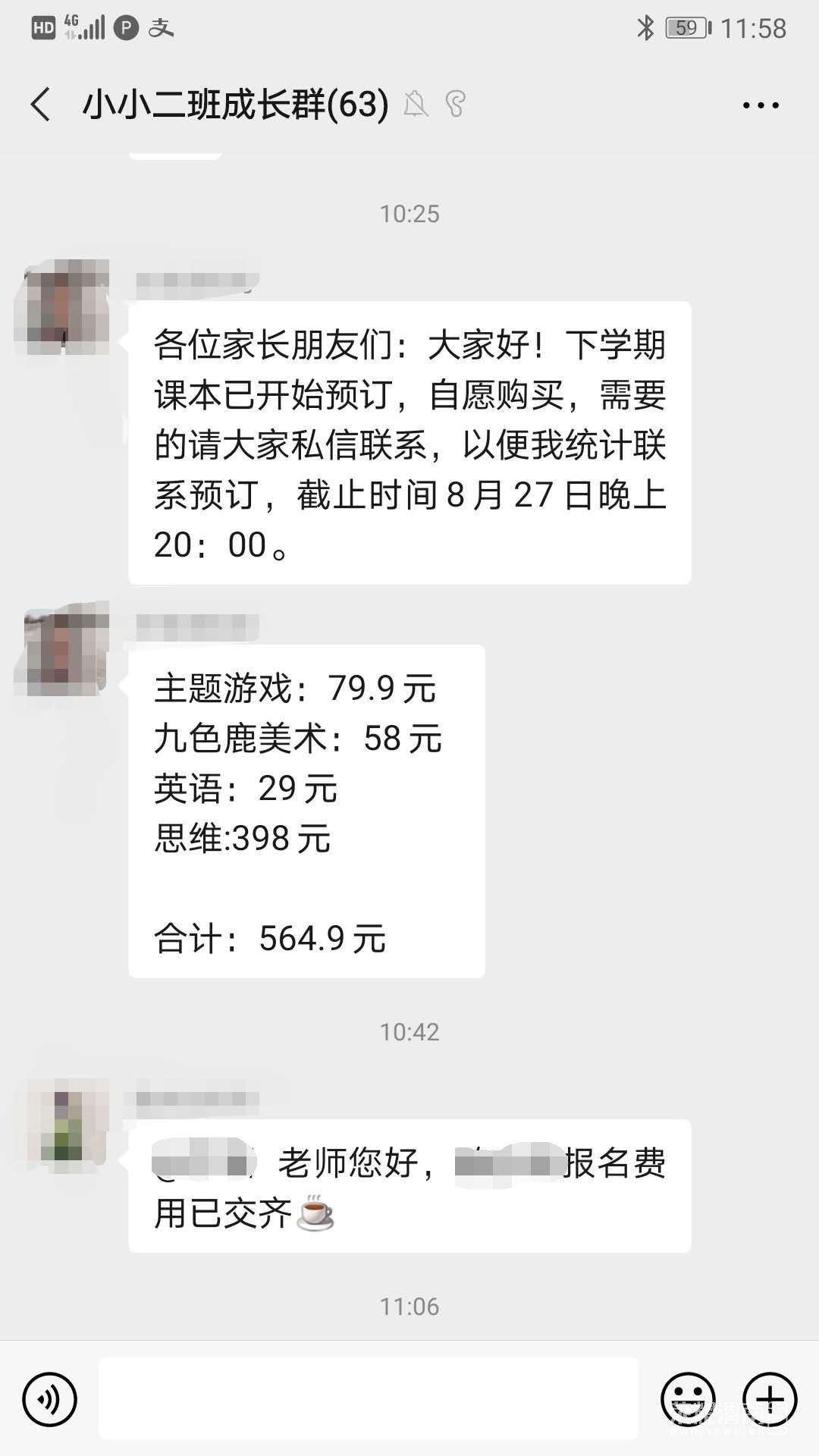The width and height of the screenshot is (819, 1456).
Task: Focus the message text field
Action: click(x=369, y=1399)
